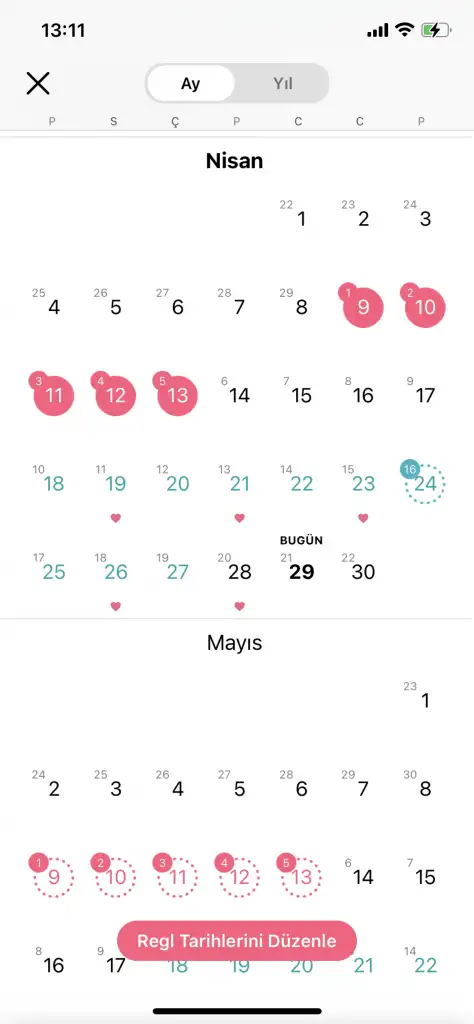The height and width of the screenshot is (1024, 474).
Task: Close the calendar with the X icon
Action: (38, 84)
